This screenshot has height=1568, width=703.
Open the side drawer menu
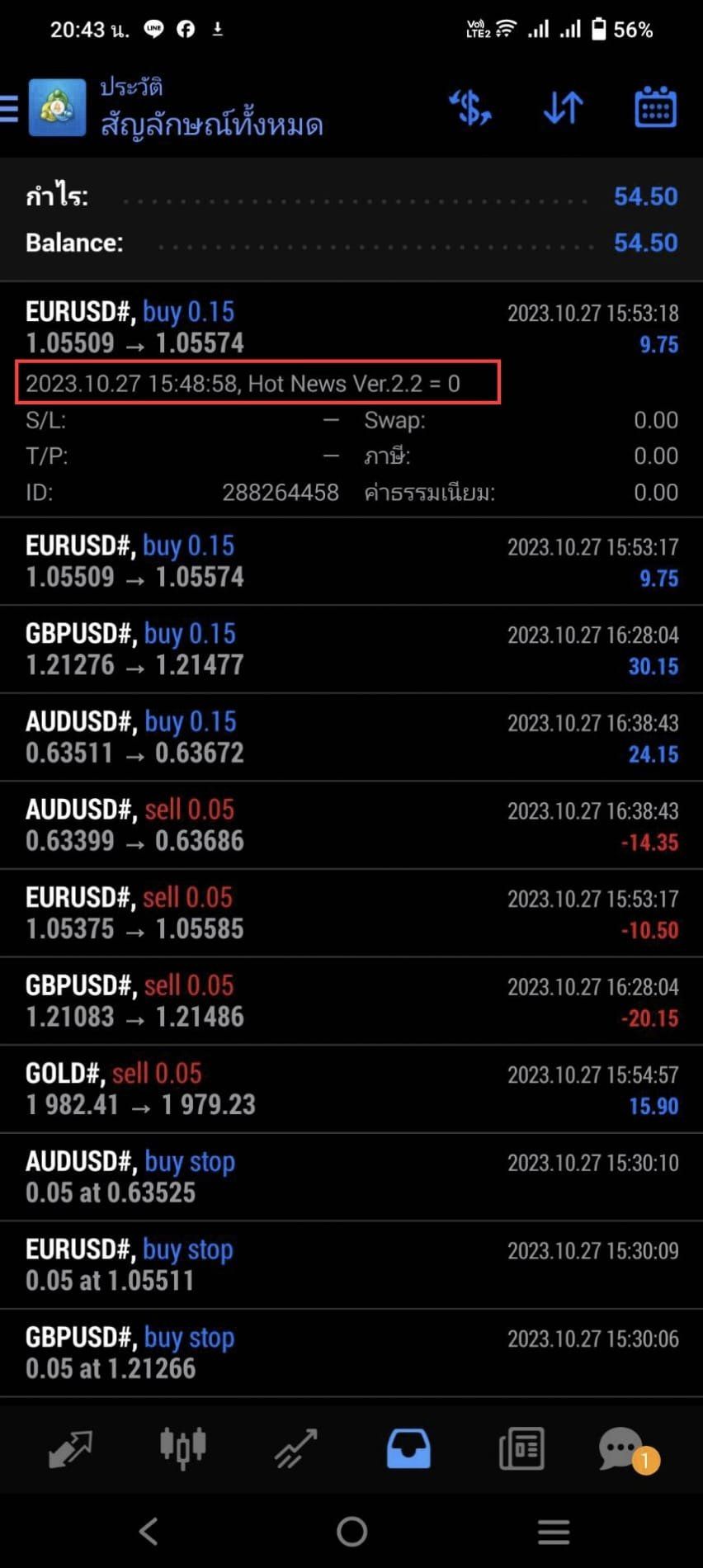(x=9, y=108)
